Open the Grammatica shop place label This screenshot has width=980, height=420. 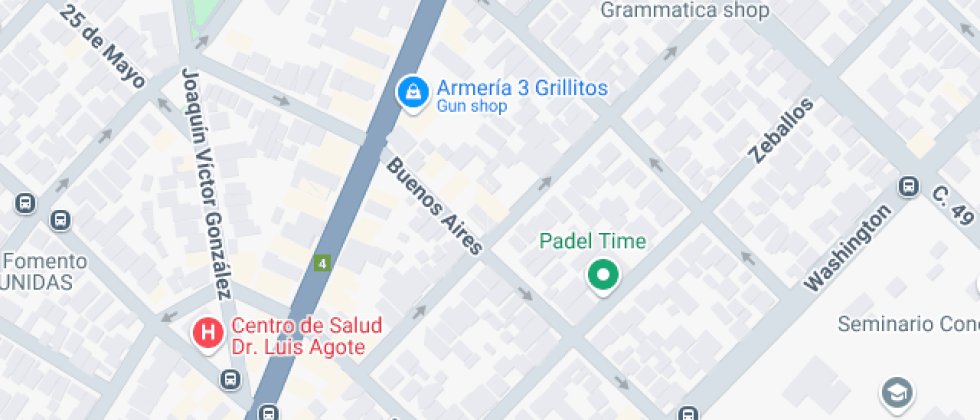(x=684, y=11)
